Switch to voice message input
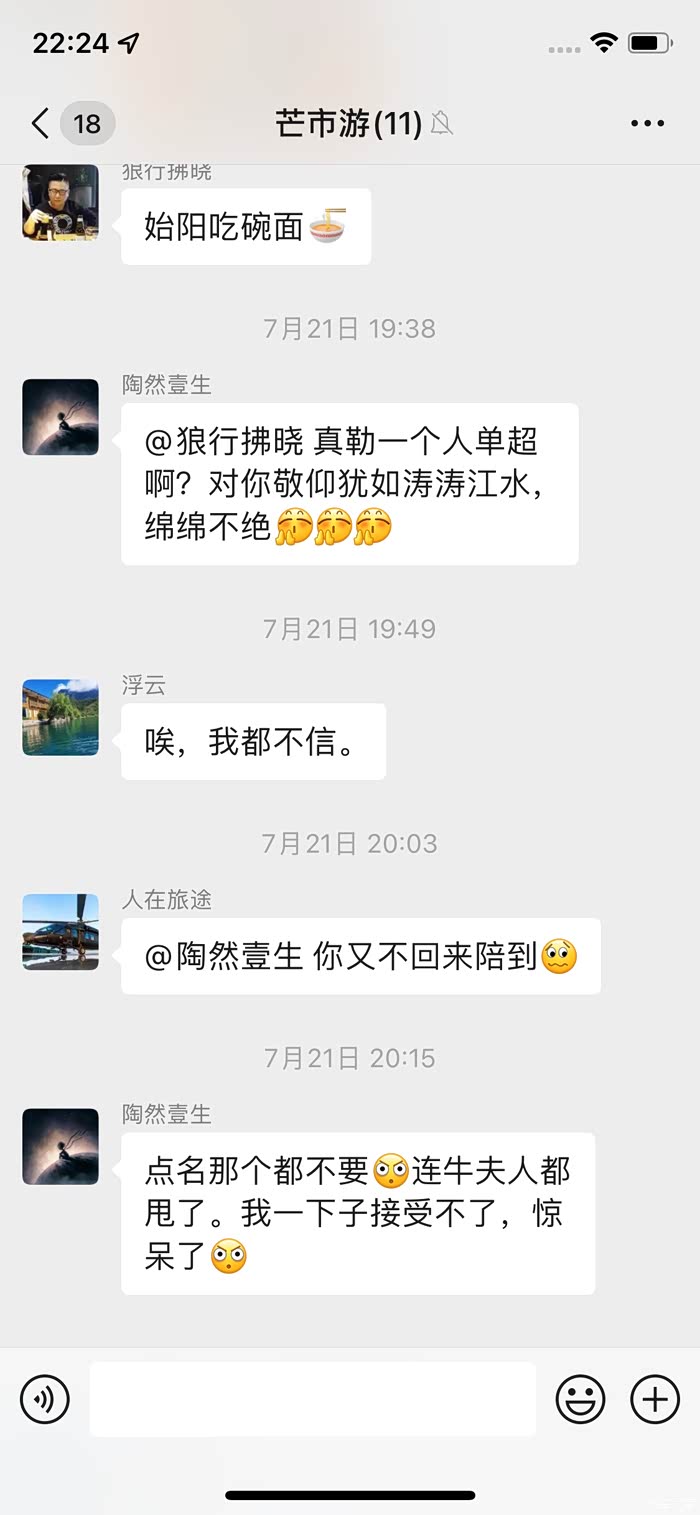The width and height of the screenshot is (700, 1515). coord(45,1398)
